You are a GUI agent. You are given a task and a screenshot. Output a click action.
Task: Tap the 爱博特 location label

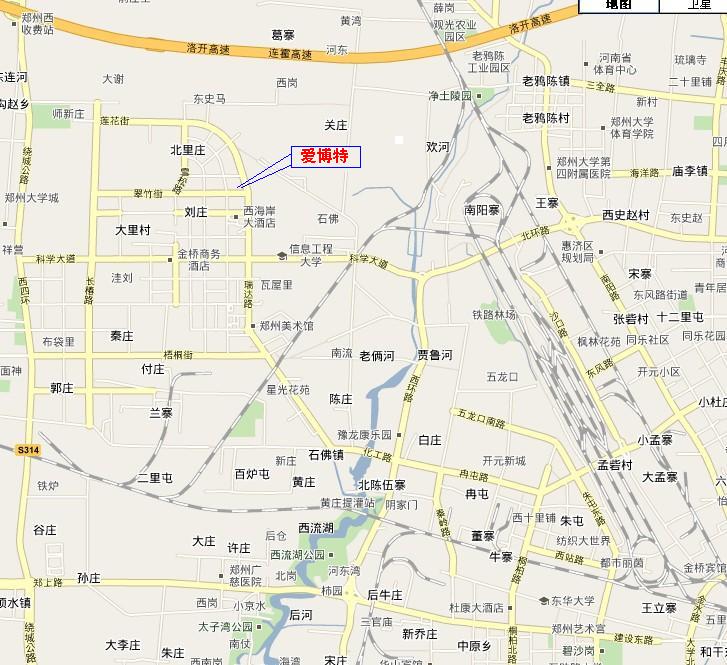click(x=325, y=157)
